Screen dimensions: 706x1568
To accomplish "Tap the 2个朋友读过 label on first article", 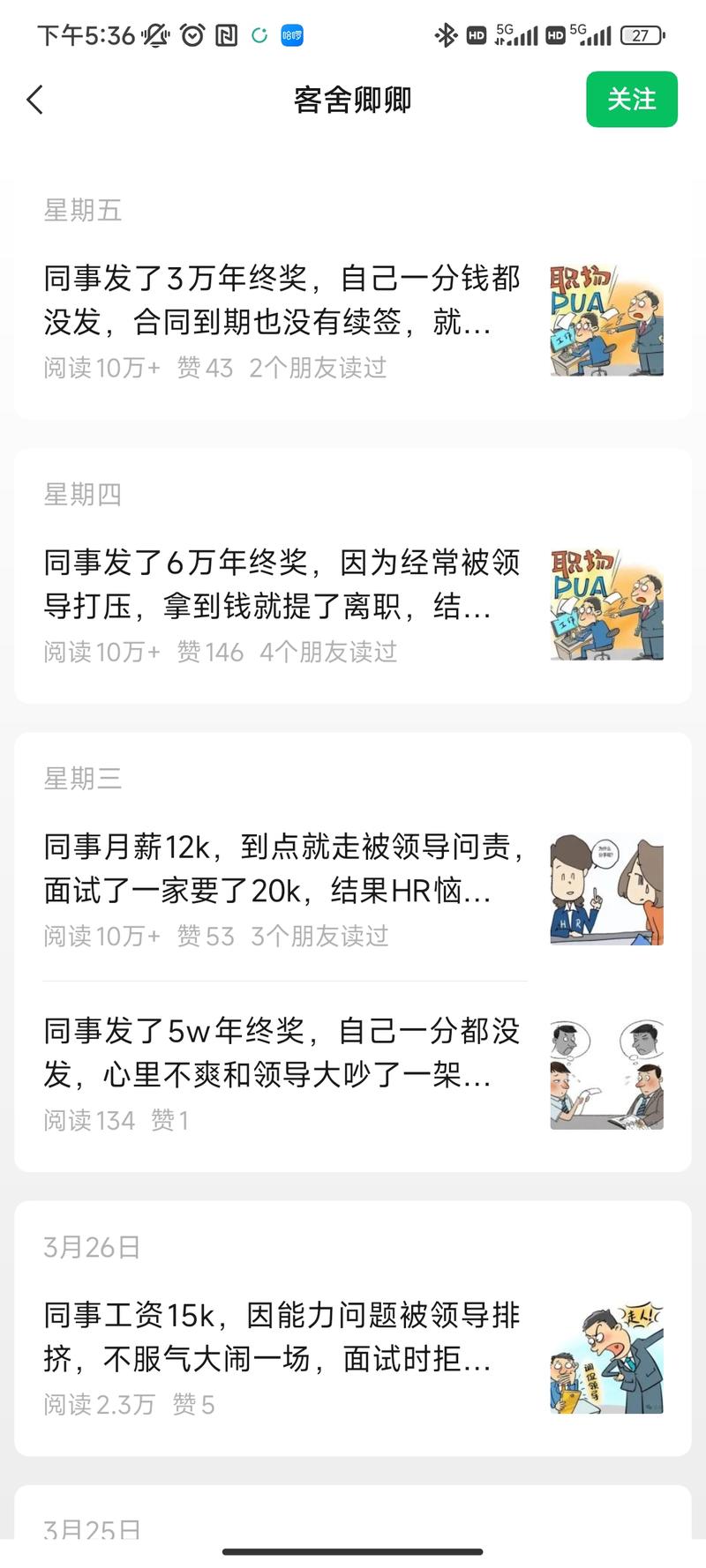I will coord(319,367).
